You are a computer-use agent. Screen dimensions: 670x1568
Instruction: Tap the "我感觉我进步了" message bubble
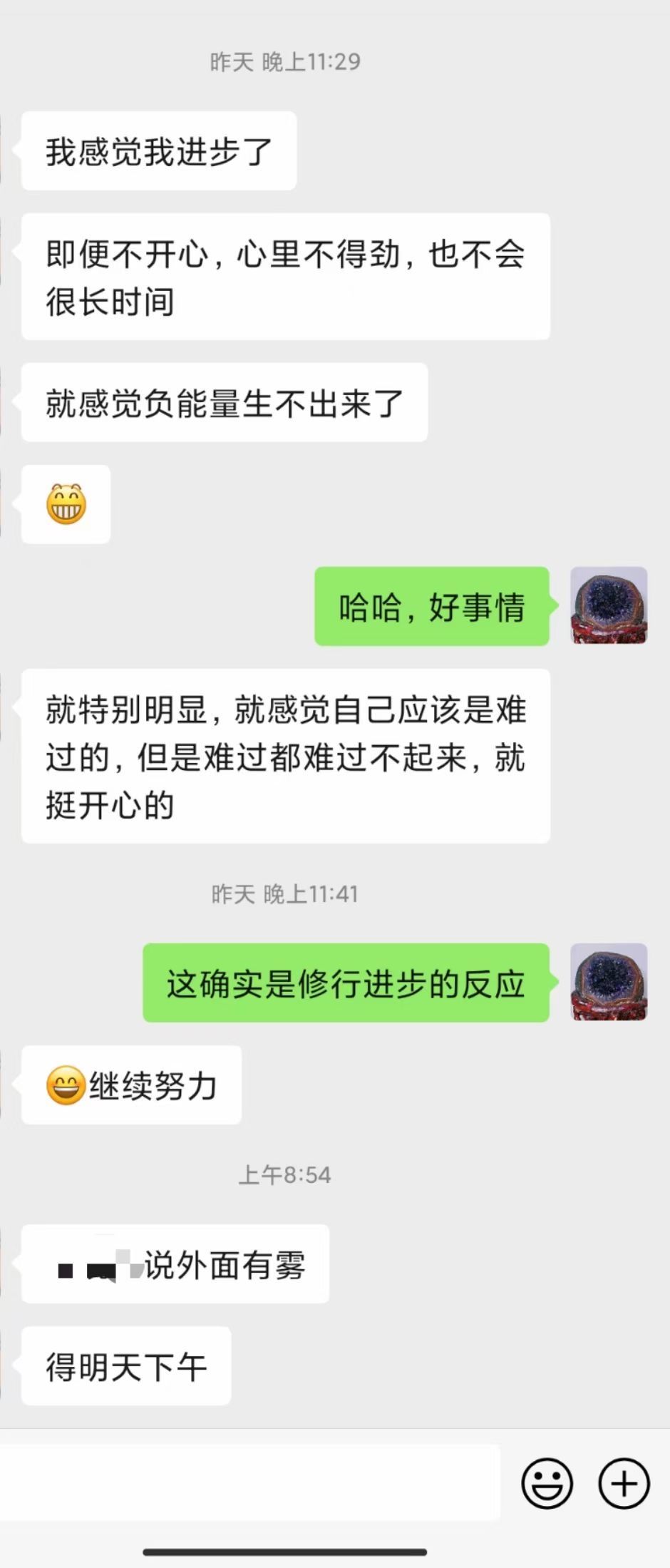tap(158, 150)
